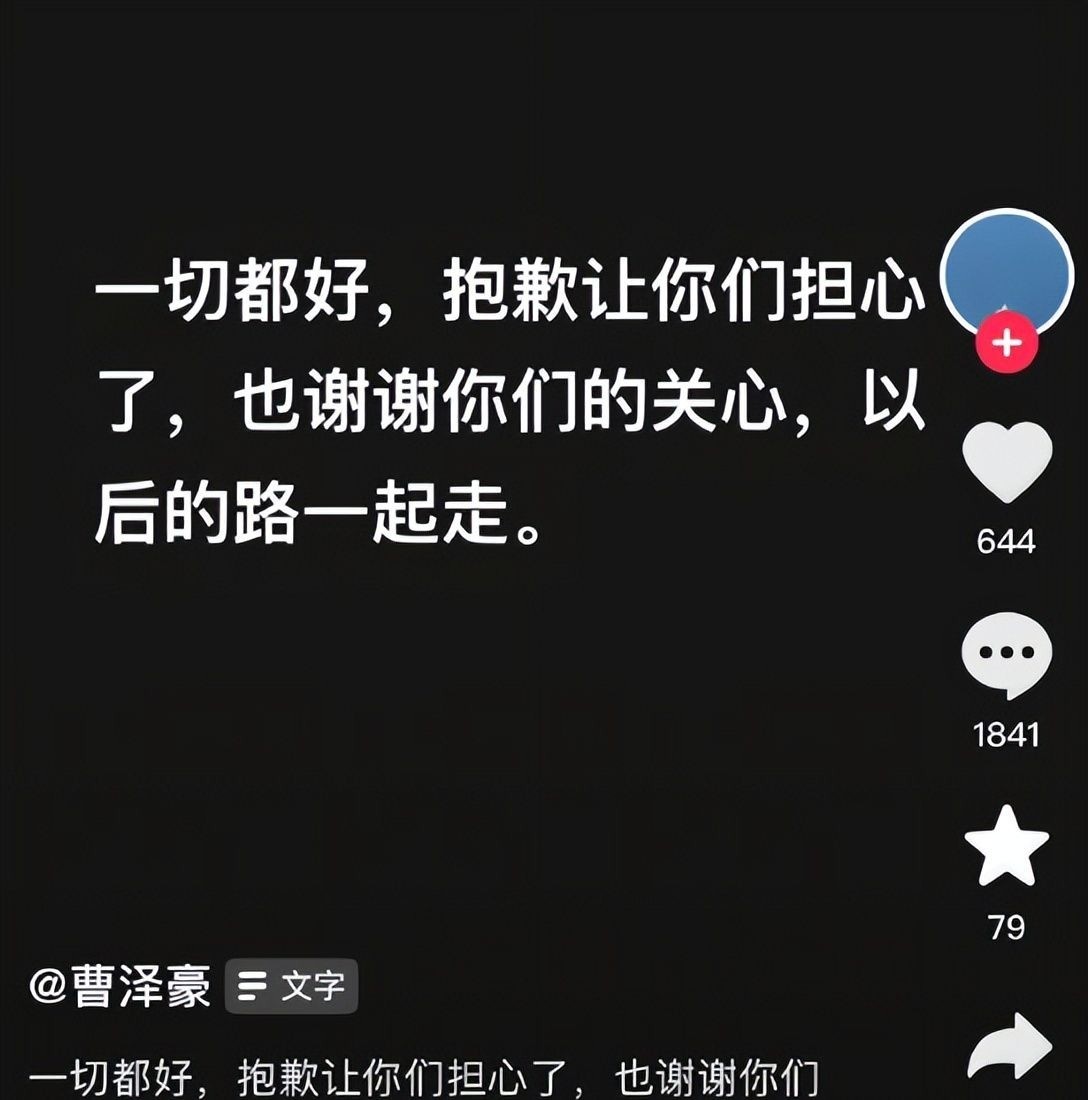Open the comments bubble with 1841 comments

(x=1006, y=655)
